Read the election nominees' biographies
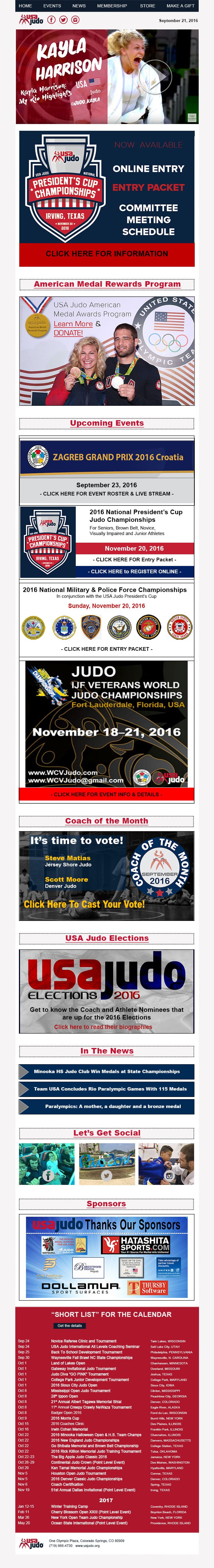 click(x=103, y=1027)
